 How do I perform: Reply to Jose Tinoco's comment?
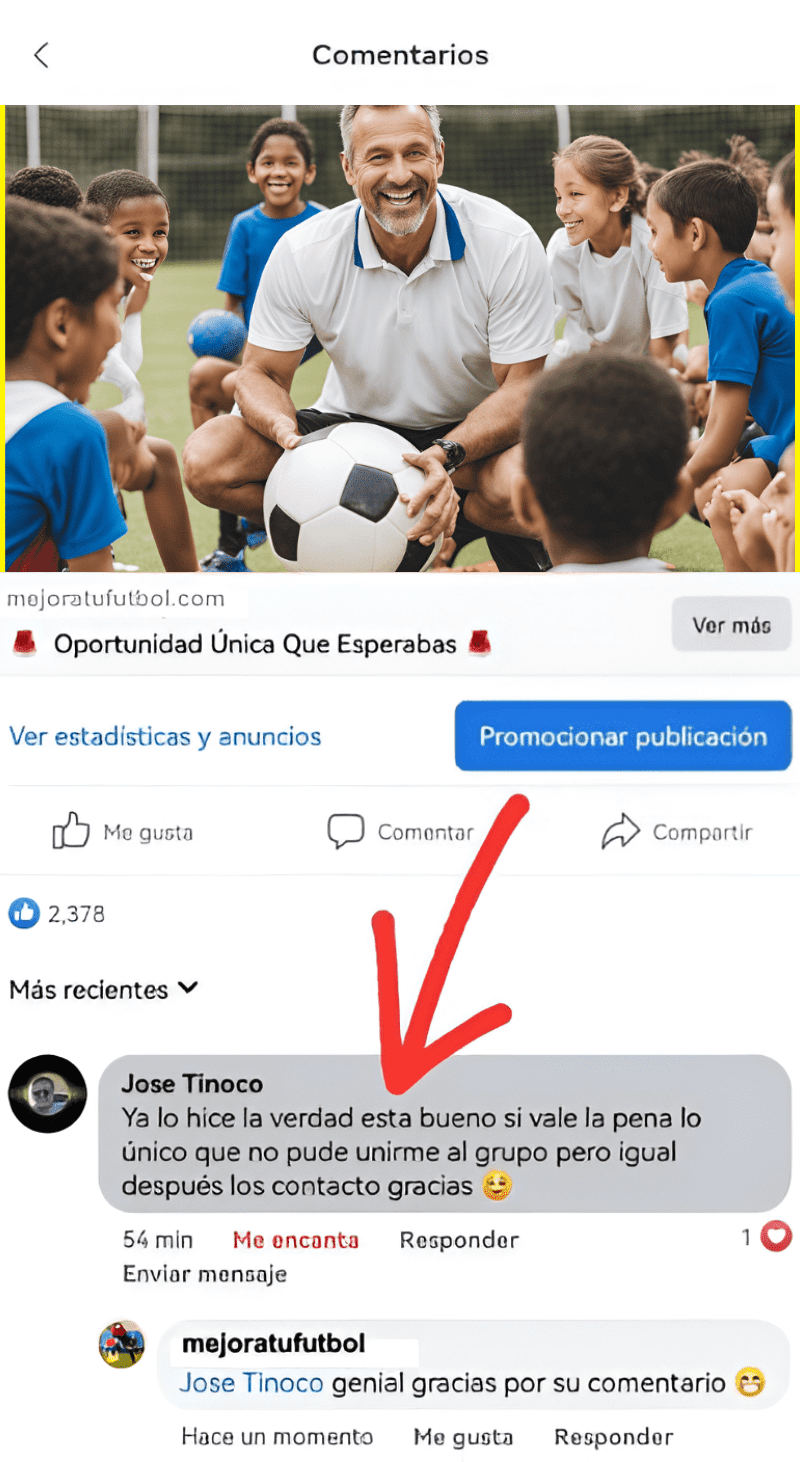pyautogui.click(x=459, y=1240)
